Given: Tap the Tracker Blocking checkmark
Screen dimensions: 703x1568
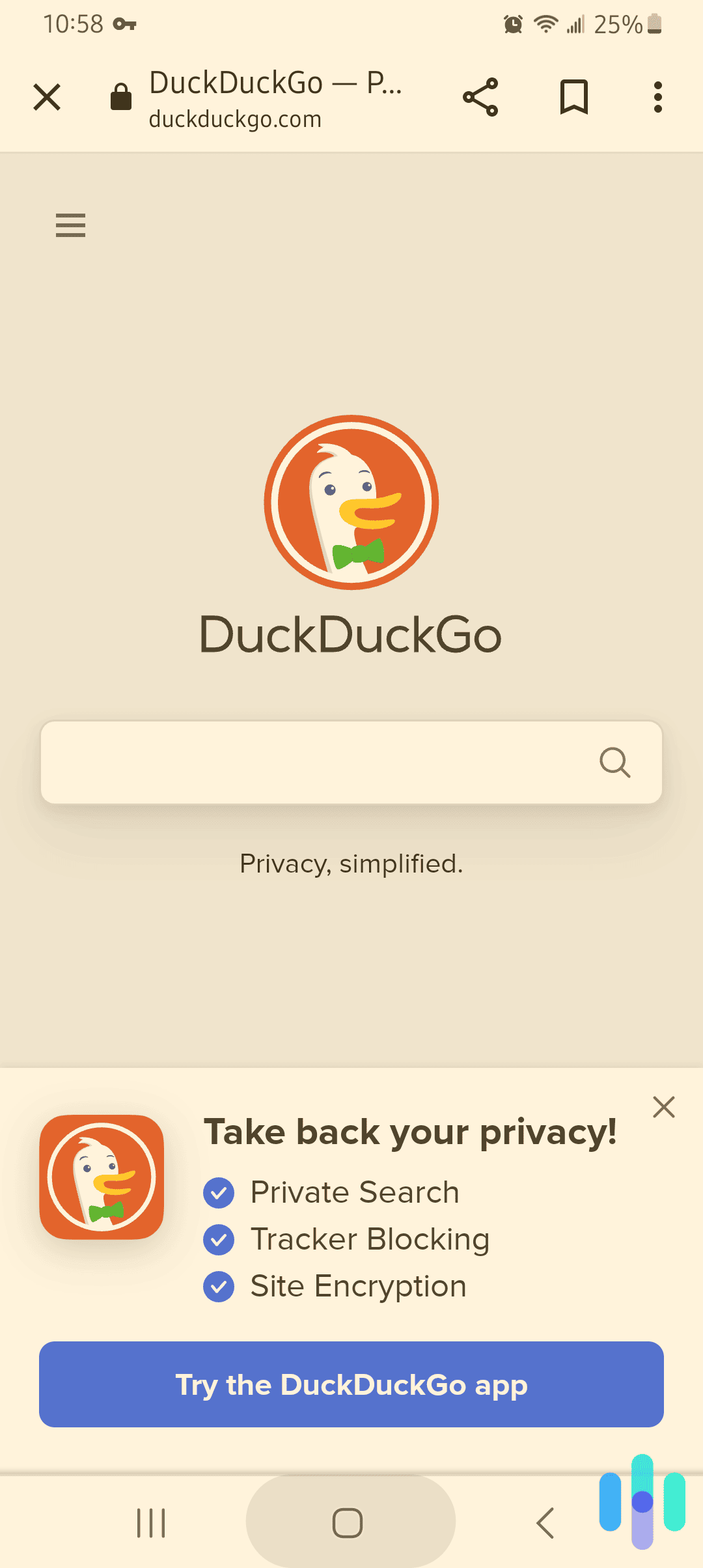Looking at the screenshot, I should coord(219,1239).
